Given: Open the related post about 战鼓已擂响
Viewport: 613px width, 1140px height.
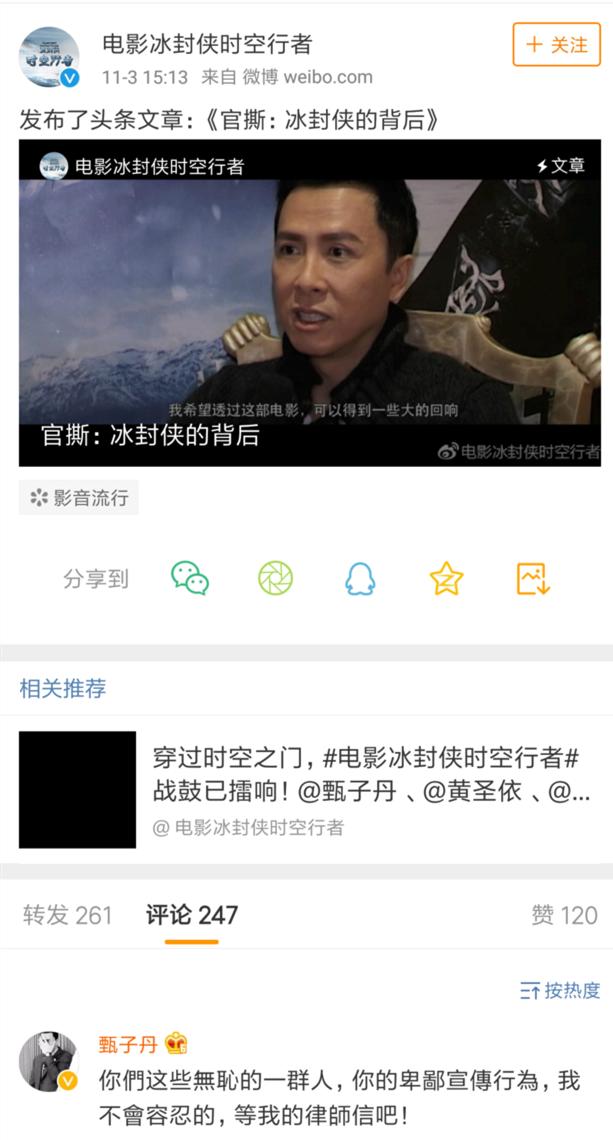Looking at the screenshot, I should click(310, 790).
